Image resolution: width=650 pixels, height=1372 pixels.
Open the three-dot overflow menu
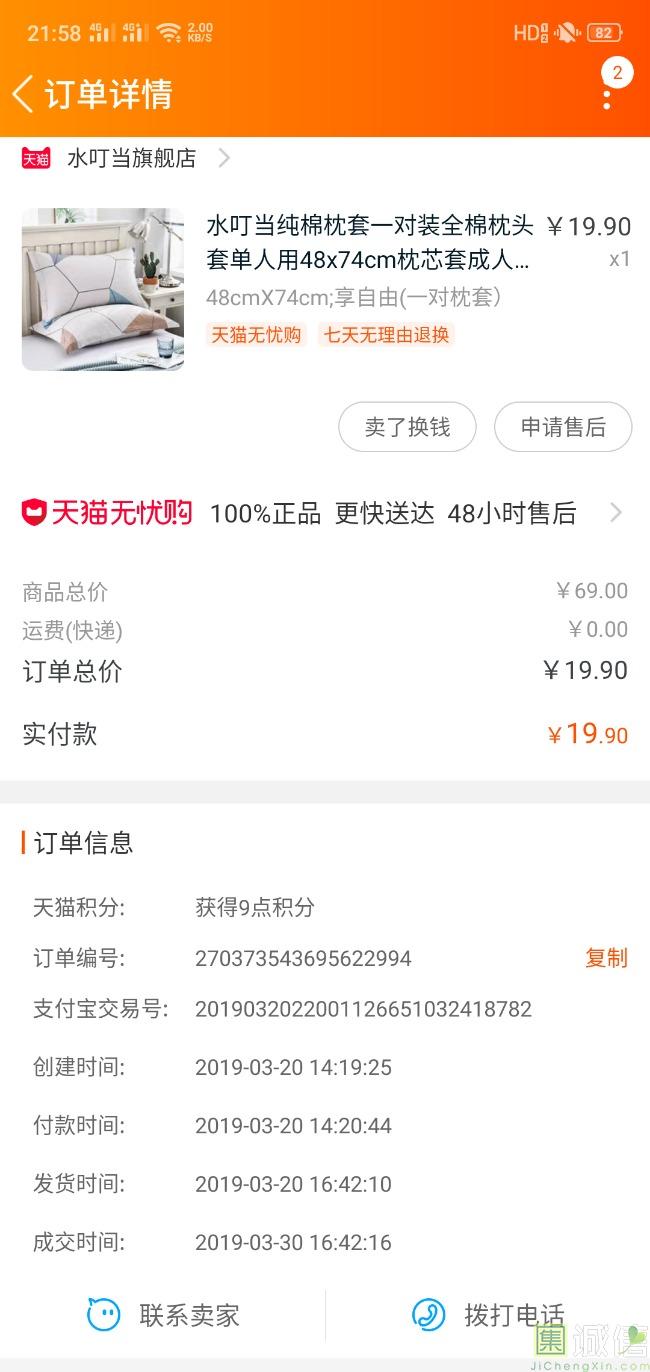tap(607, 97)
